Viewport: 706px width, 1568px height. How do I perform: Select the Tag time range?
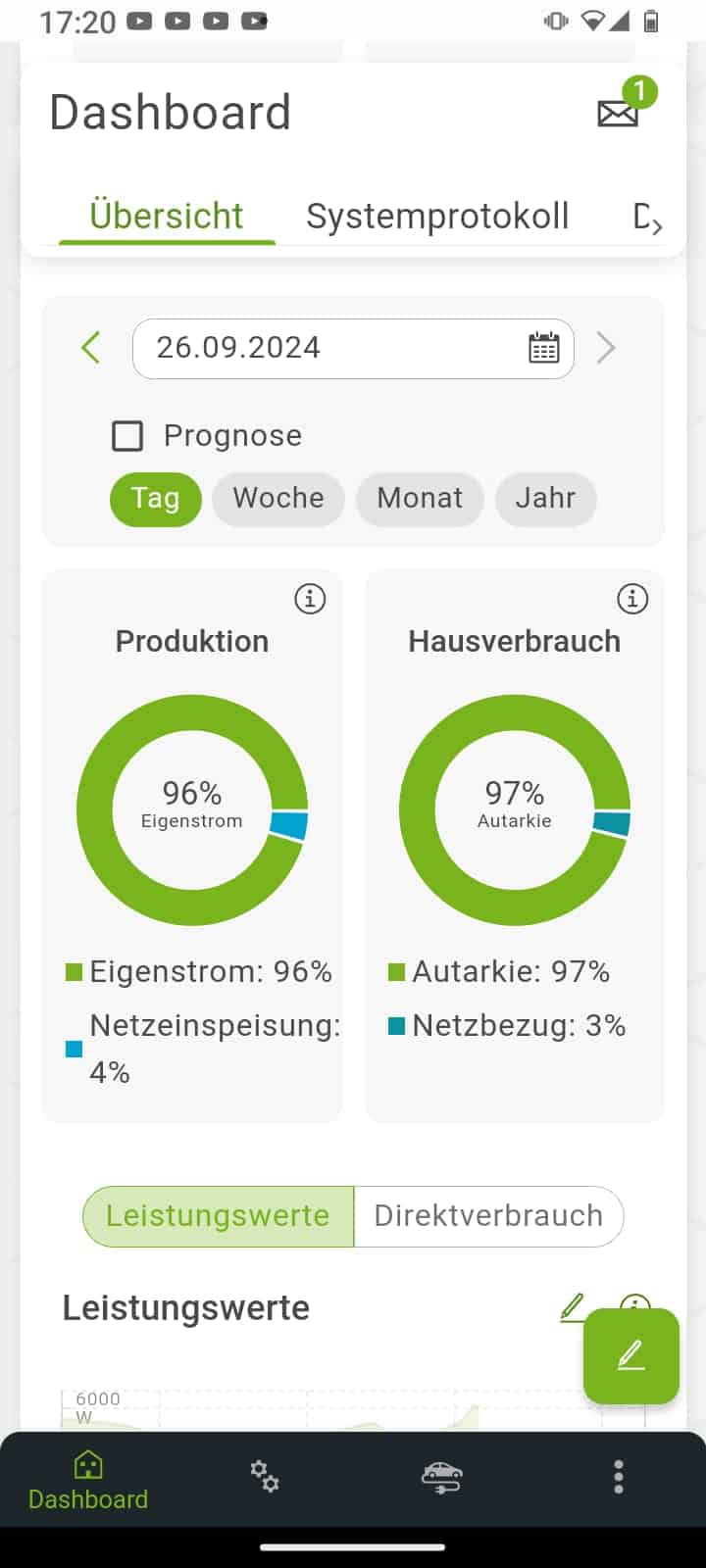155,499
